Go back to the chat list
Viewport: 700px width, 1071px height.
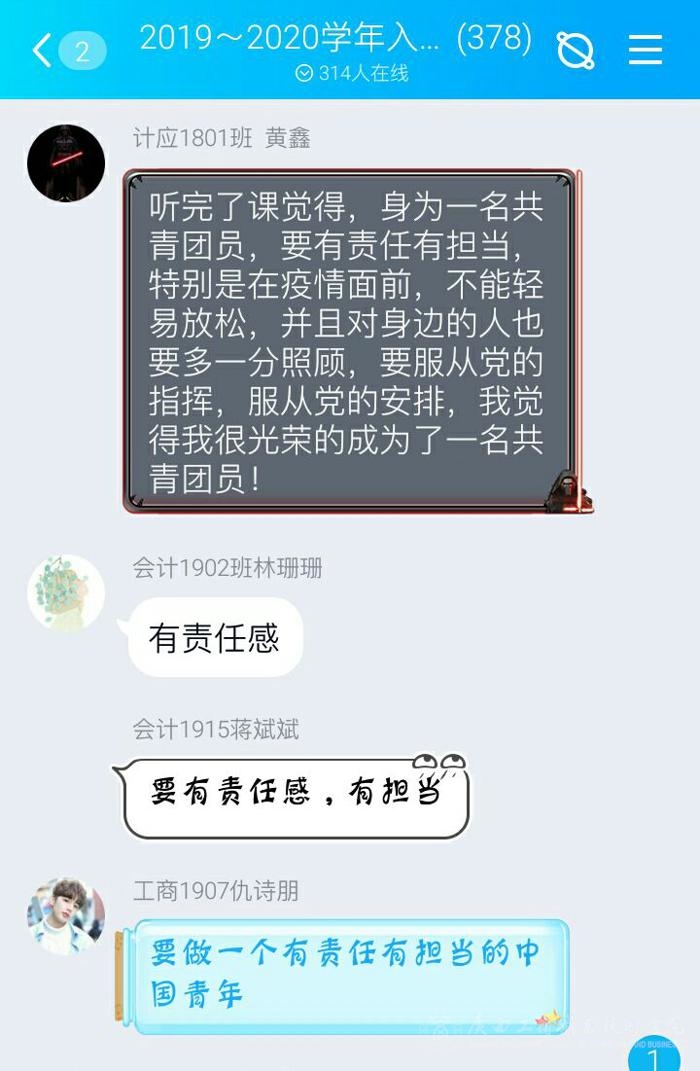point(43,50)
